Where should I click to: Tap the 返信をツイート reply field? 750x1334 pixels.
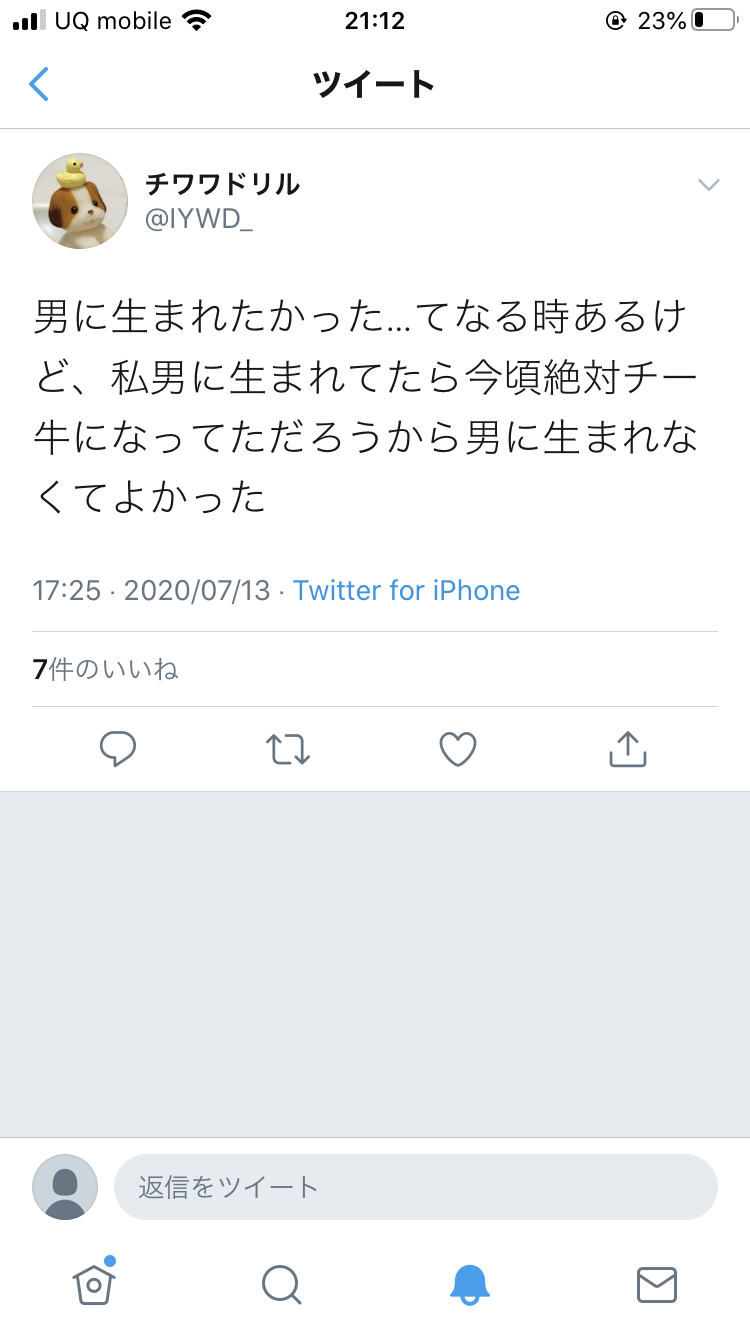tap(416, 1187)
